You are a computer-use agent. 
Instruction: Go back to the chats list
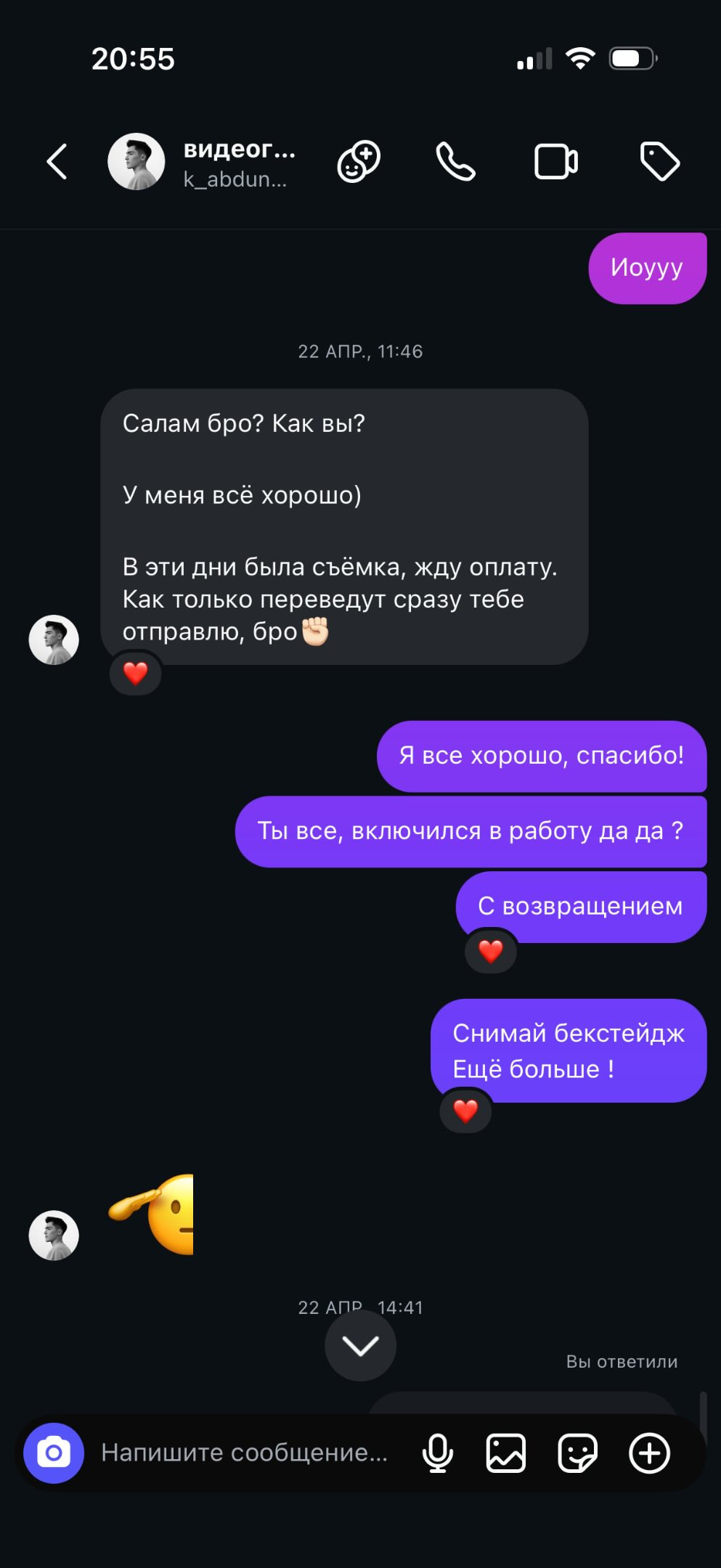point(57,161)
